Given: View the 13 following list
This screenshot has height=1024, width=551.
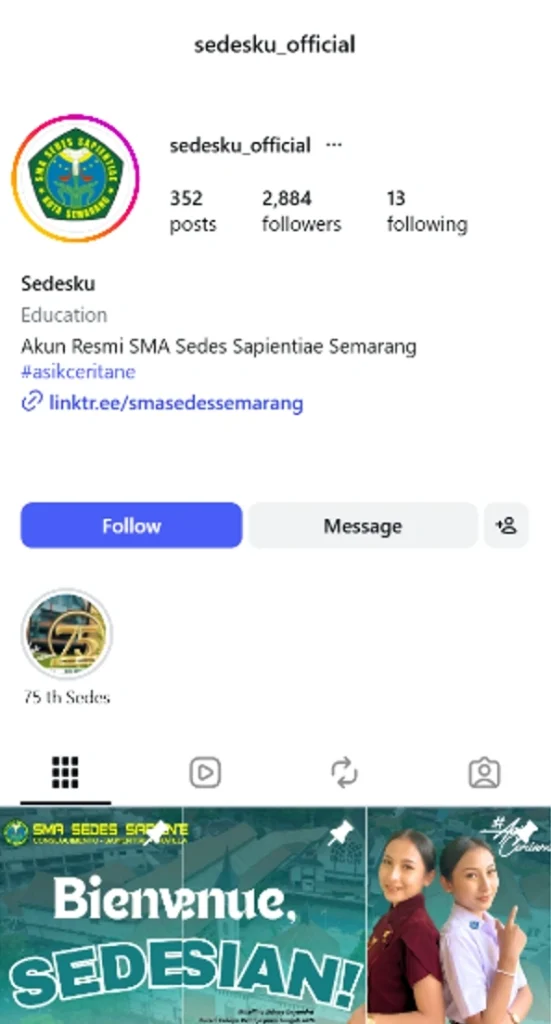Looking at the screenshot, I should pyautogui.click(x=427, y=211).
